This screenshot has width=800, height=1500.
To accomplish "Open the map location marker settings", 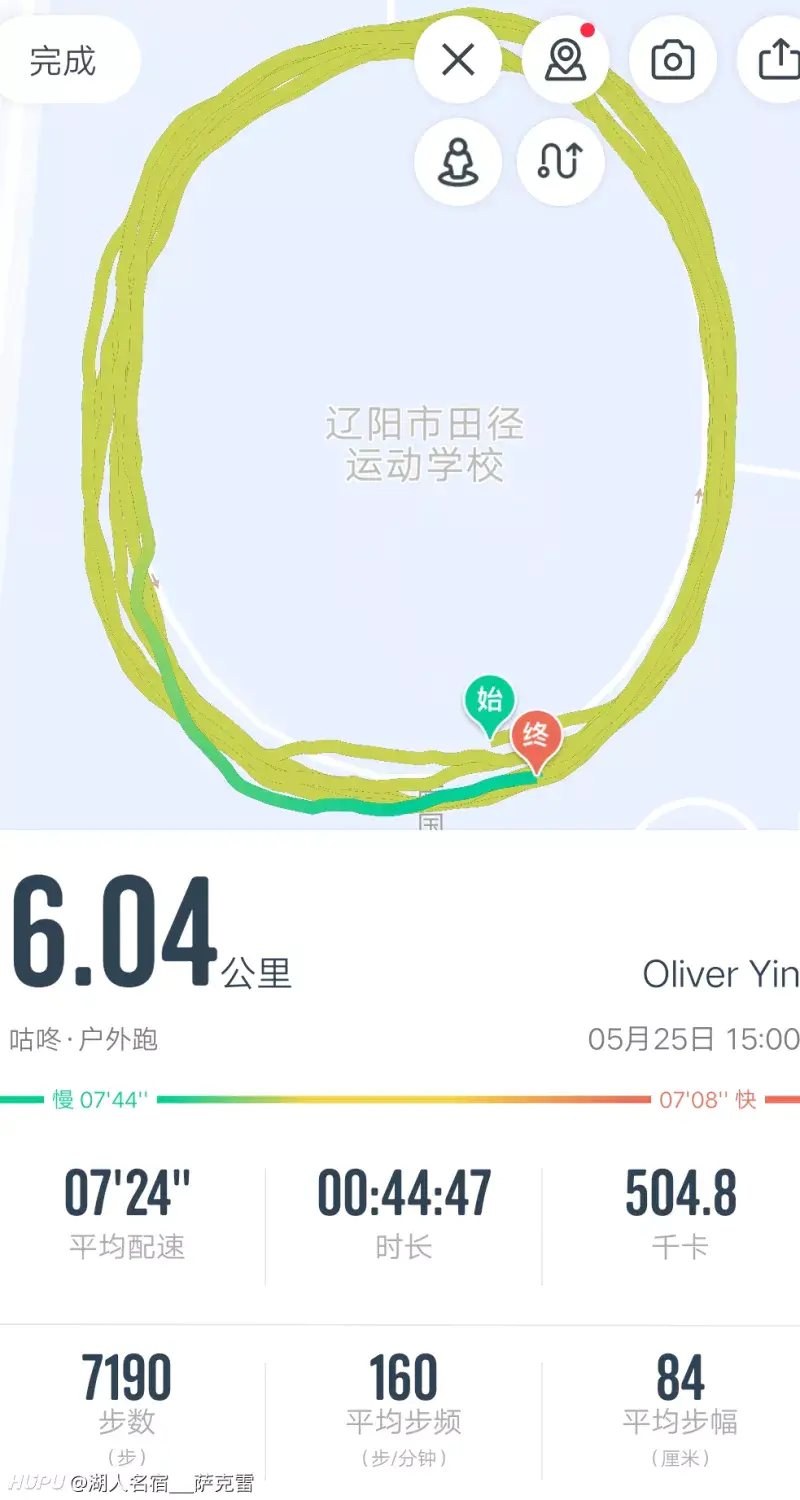I will pyautogui.click(x=565, y=60).
